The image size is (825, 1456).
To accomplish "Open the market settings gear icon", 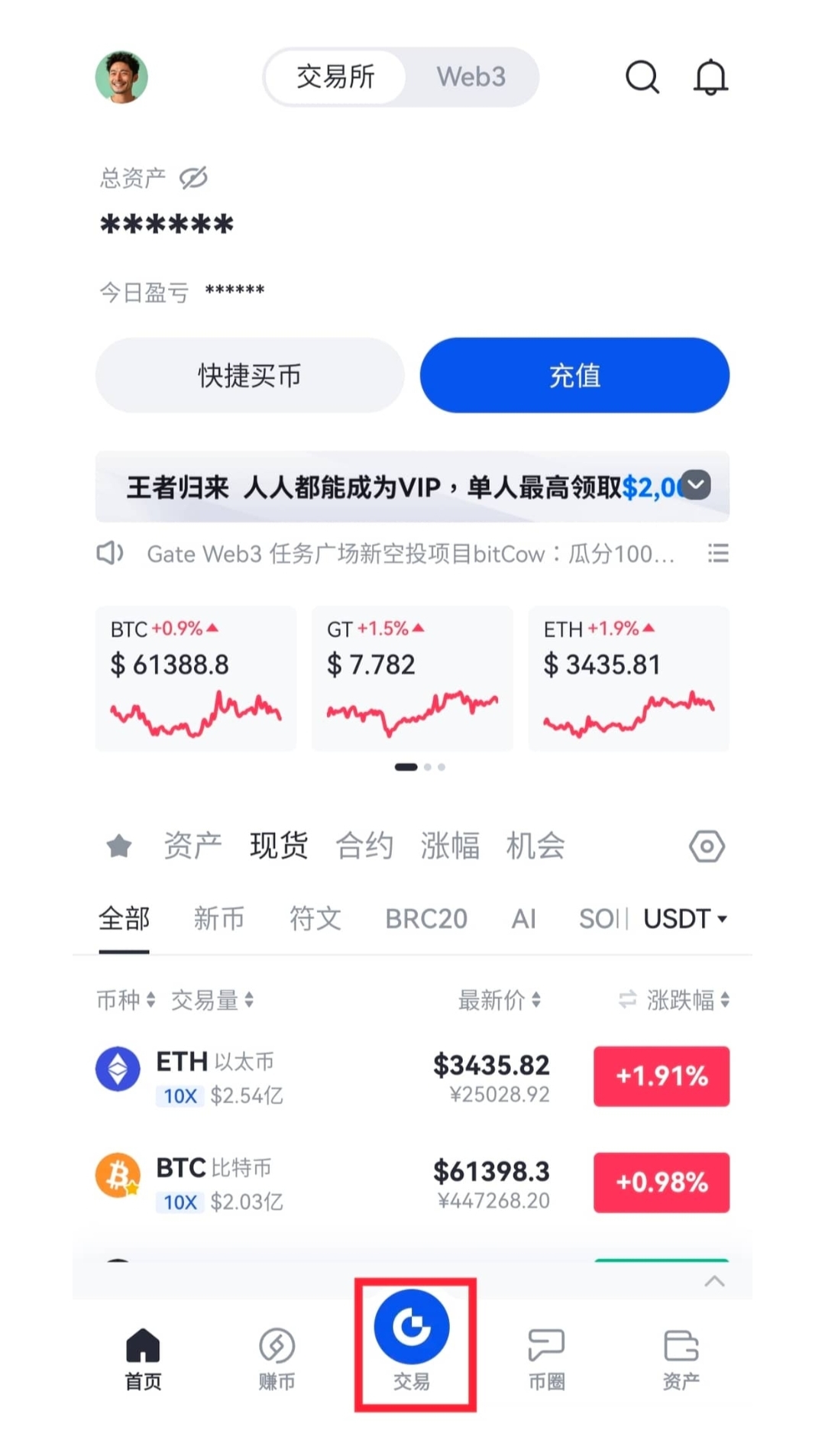I will (706, 846).
